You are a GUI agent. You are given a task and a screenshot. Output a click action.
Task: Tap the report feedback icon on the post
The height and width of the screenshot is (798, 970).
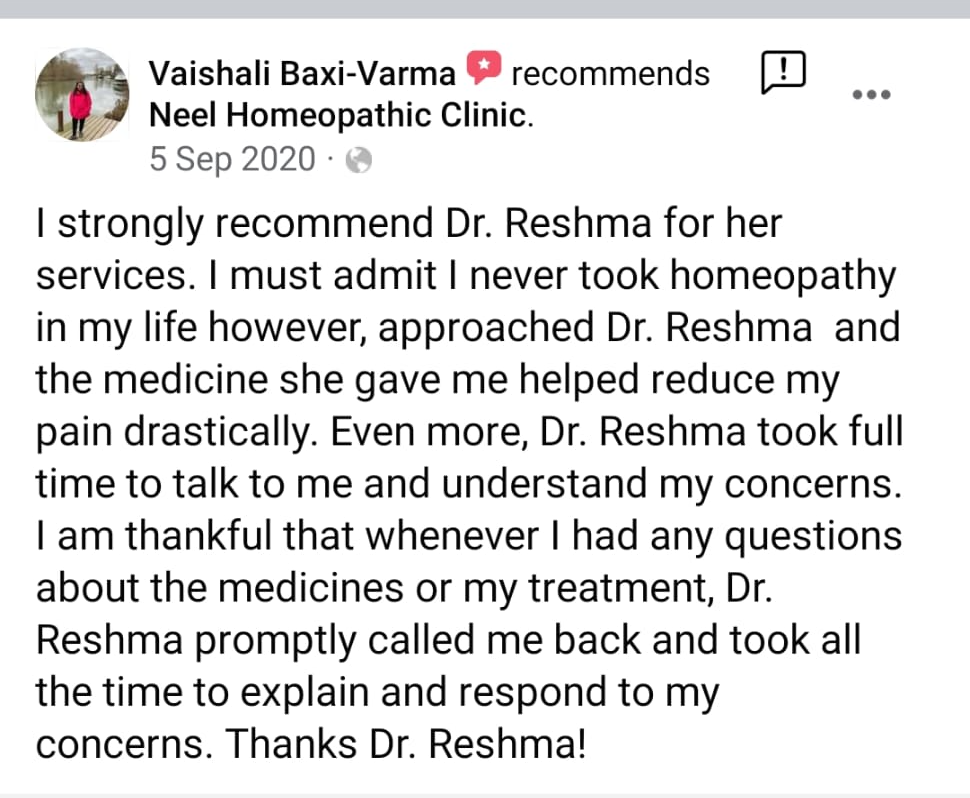[x=783, y=72]
